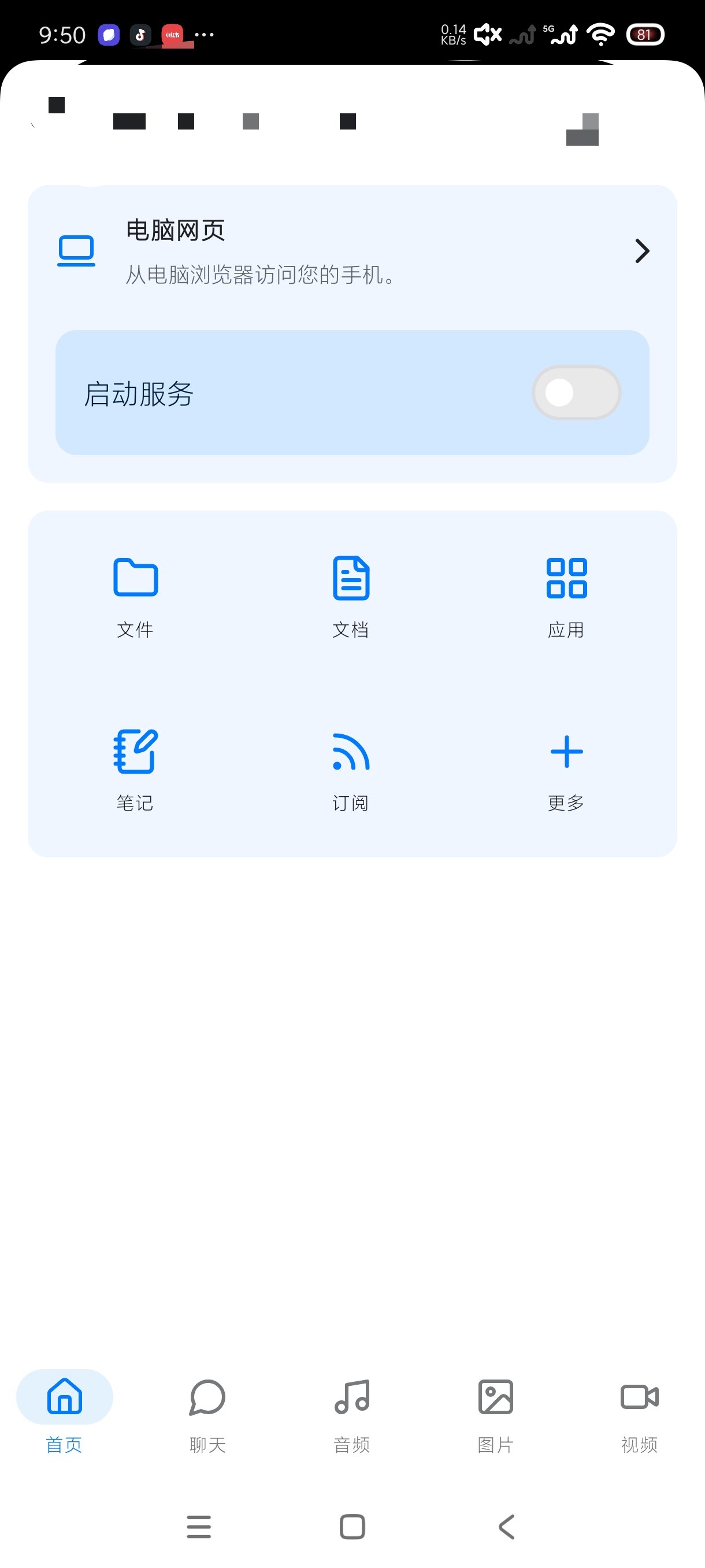Image resolution: width=705 pixels, height=1568 pixels.
Task: Tap the battery indicator in status bar
Action: [645, 34]
